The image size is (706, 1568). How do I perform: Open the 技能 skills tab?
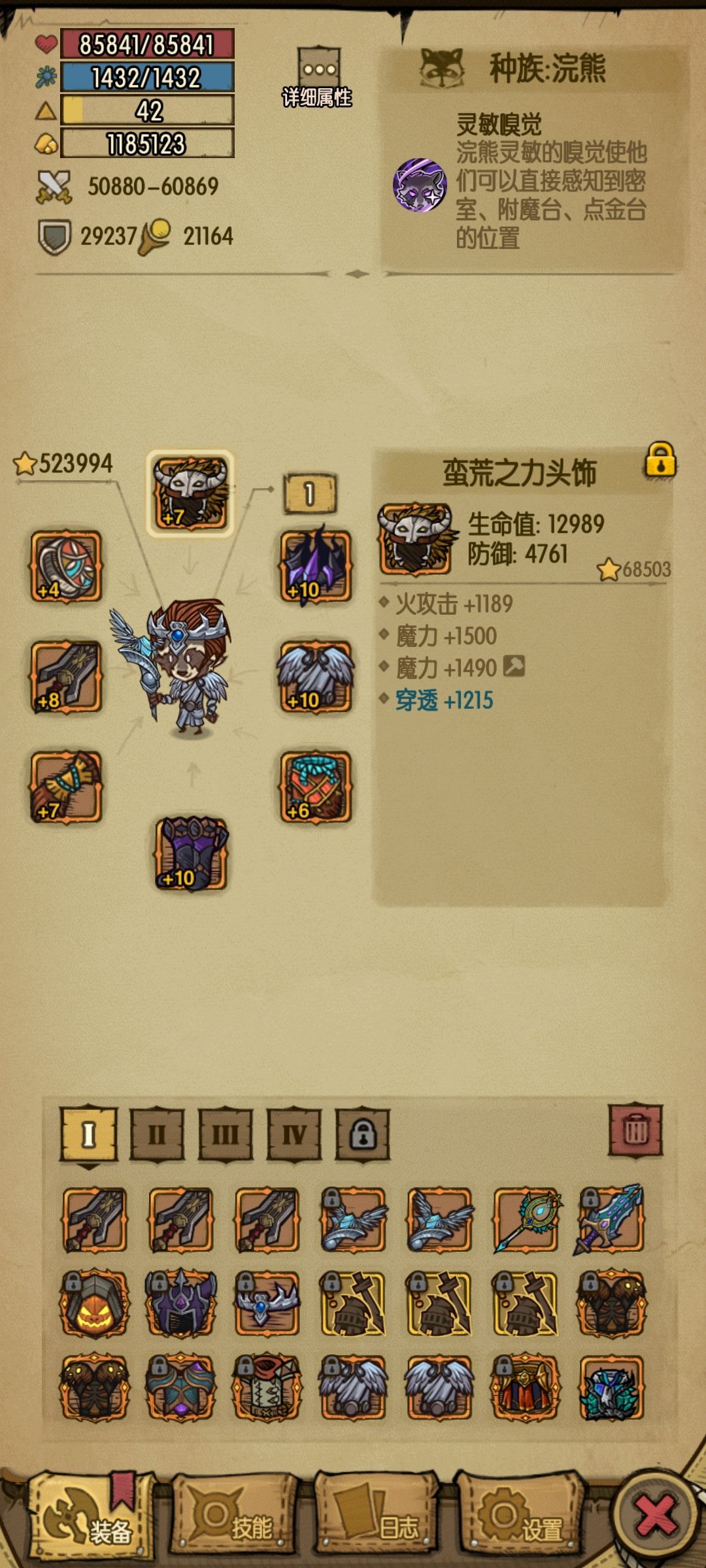coord(234,1517)
